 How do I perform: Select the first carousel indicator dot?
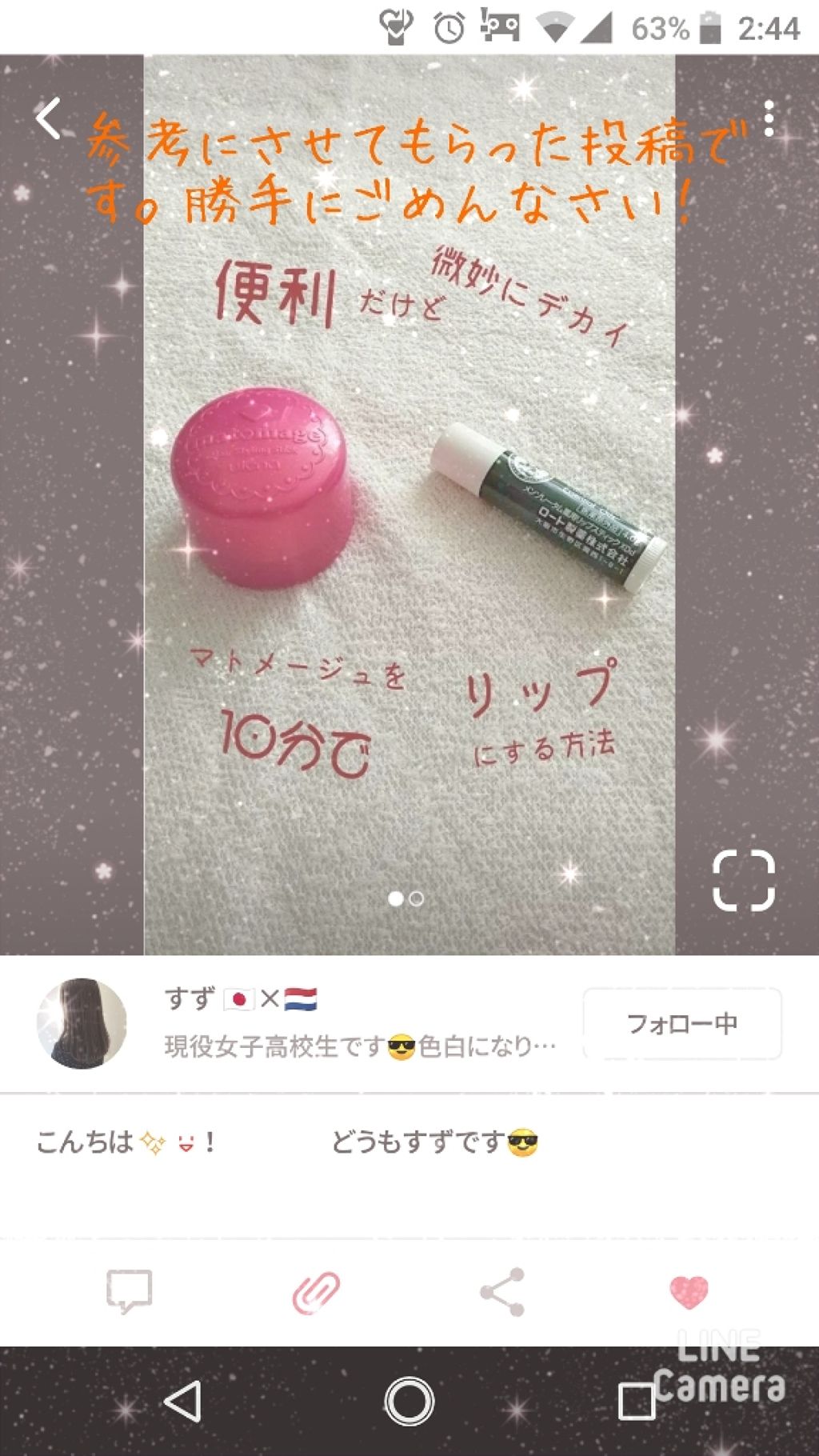pos(397,899)
